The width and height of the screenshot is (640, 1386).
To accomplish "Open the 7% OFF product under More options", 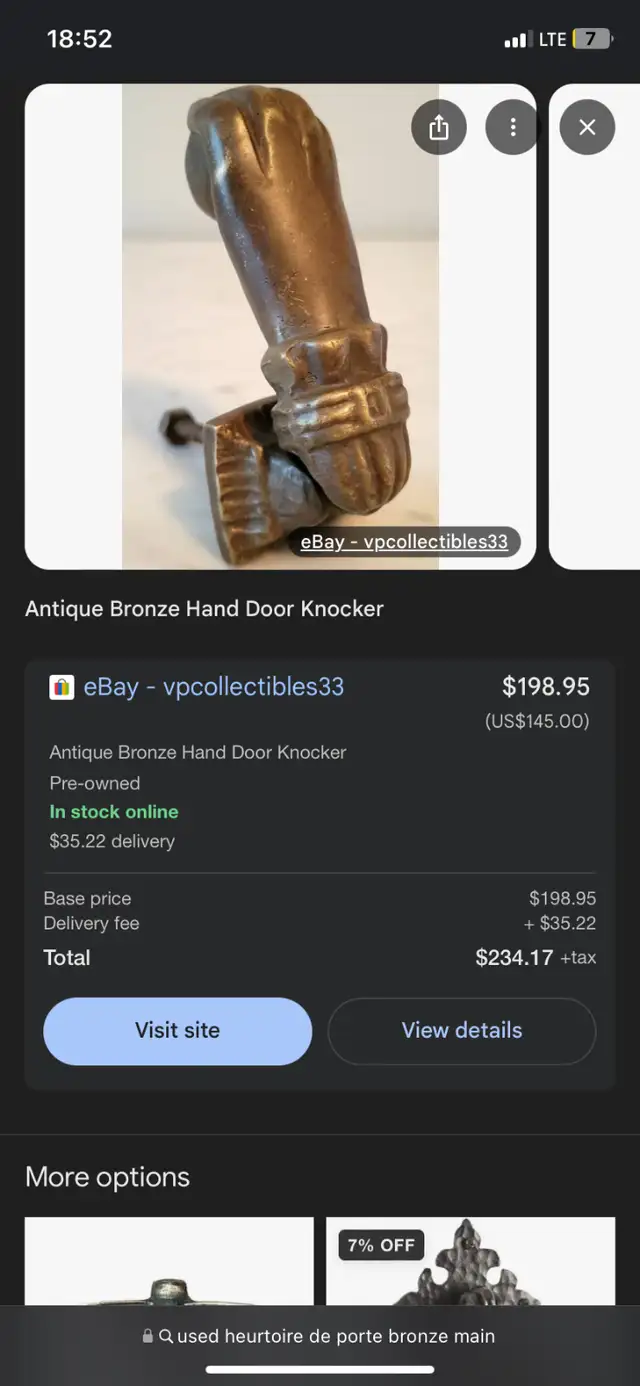I will point(470,1262).
